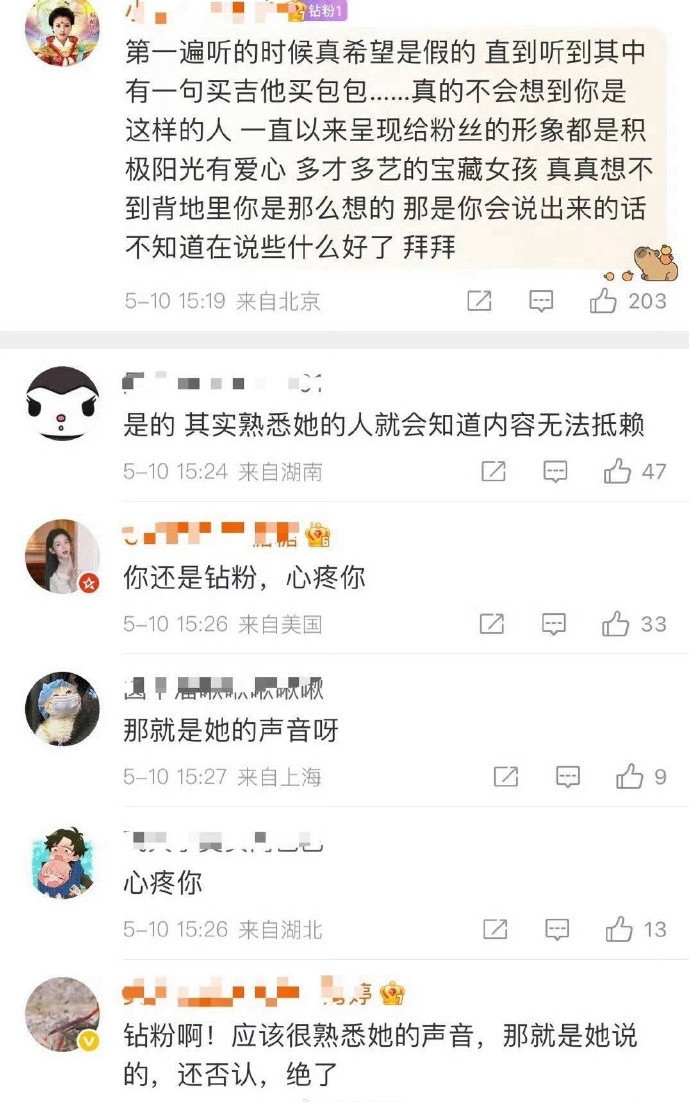Visit the profile of the masked-cat avatar user
The width and height of the screenshot is (689, 1102).
click(x=62, y=708)
